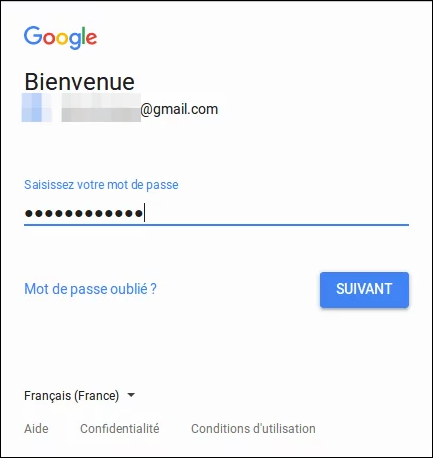Open the Aide link
Image resolution: width=433 pixels, height=458 pixels.
pyautogui.click(x=36, y=428)
